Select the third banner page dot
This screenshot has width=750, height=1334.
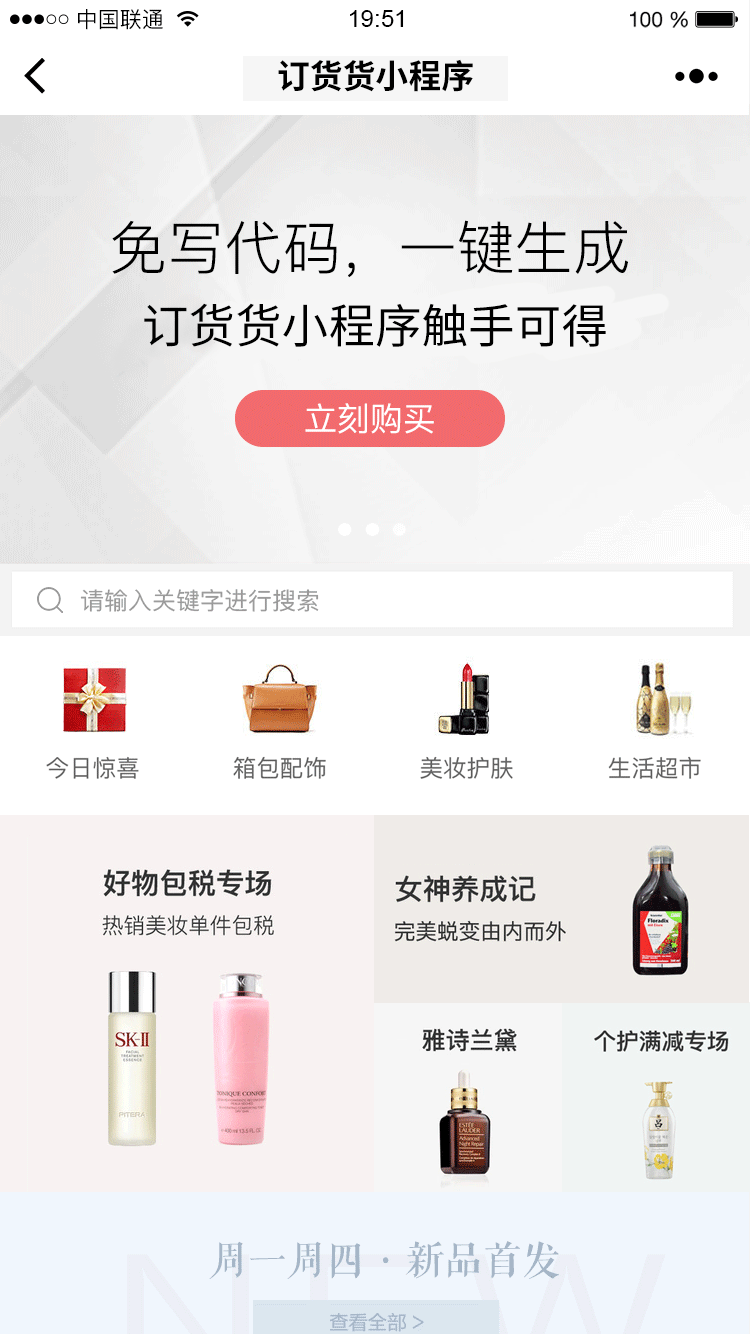(x=399, y=529)
